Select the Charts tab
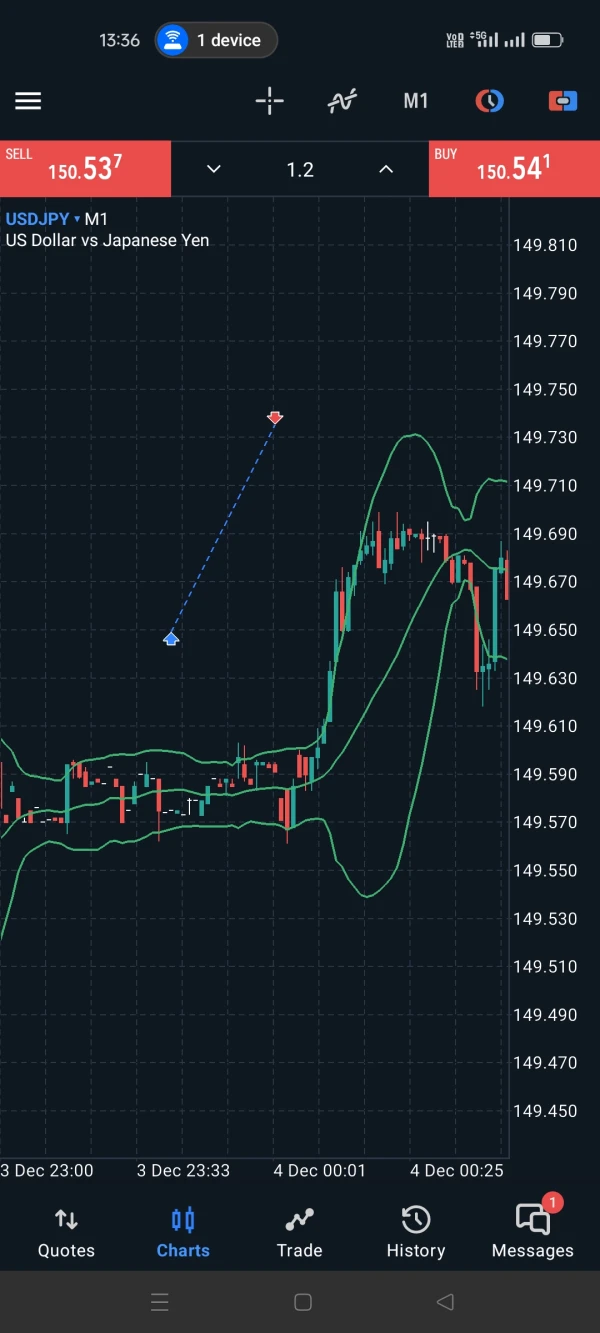This screenshot has width=600, height=1333. pyautogui.click(x=183, y=1233)
